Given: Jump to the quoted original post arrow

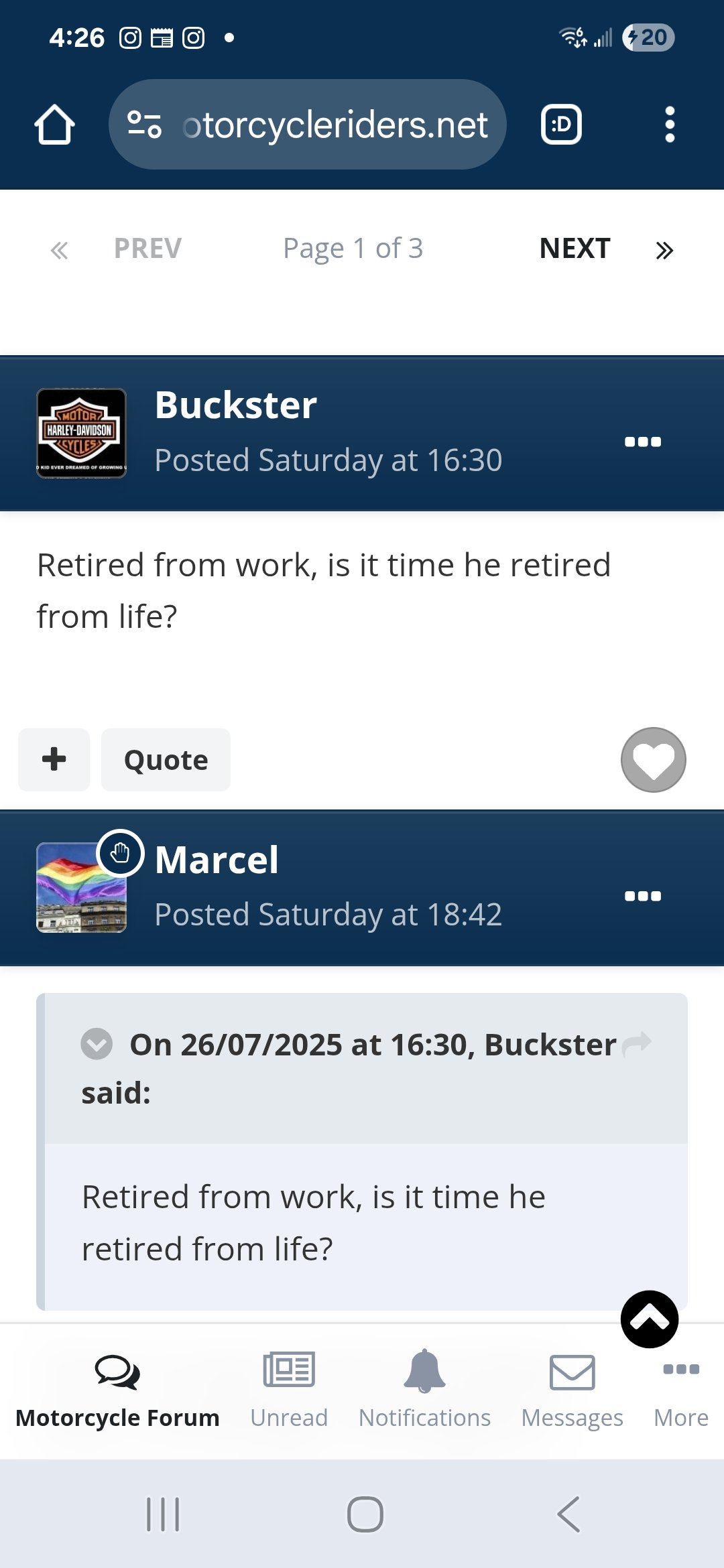Looking at the screenshot, I should [x=637, y=1043].
